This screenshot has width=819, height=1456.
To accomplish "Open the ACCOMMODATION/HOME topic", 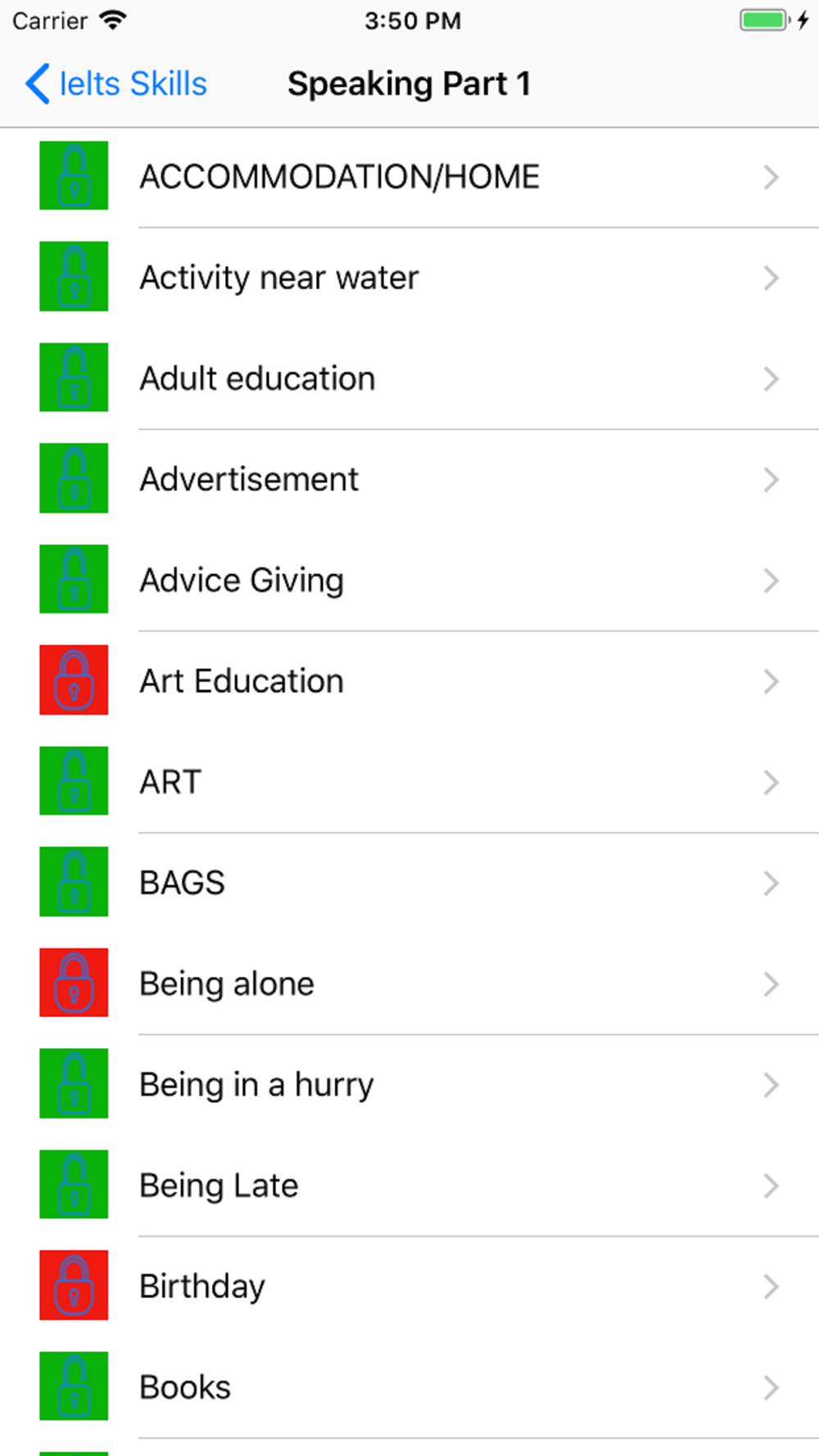I will 409,177.
